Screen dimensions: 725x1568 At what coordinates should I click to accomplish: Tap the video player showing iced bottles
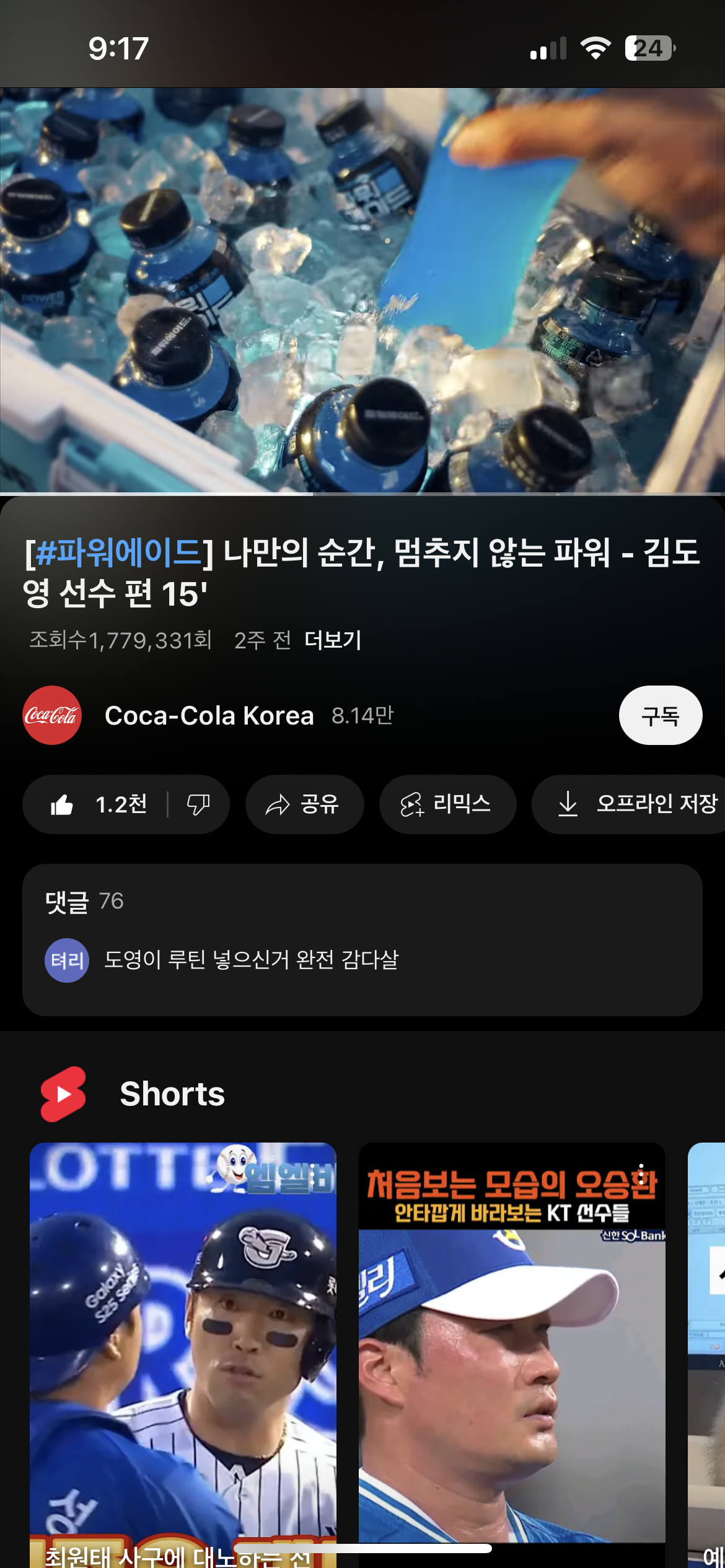click(362, 290)
